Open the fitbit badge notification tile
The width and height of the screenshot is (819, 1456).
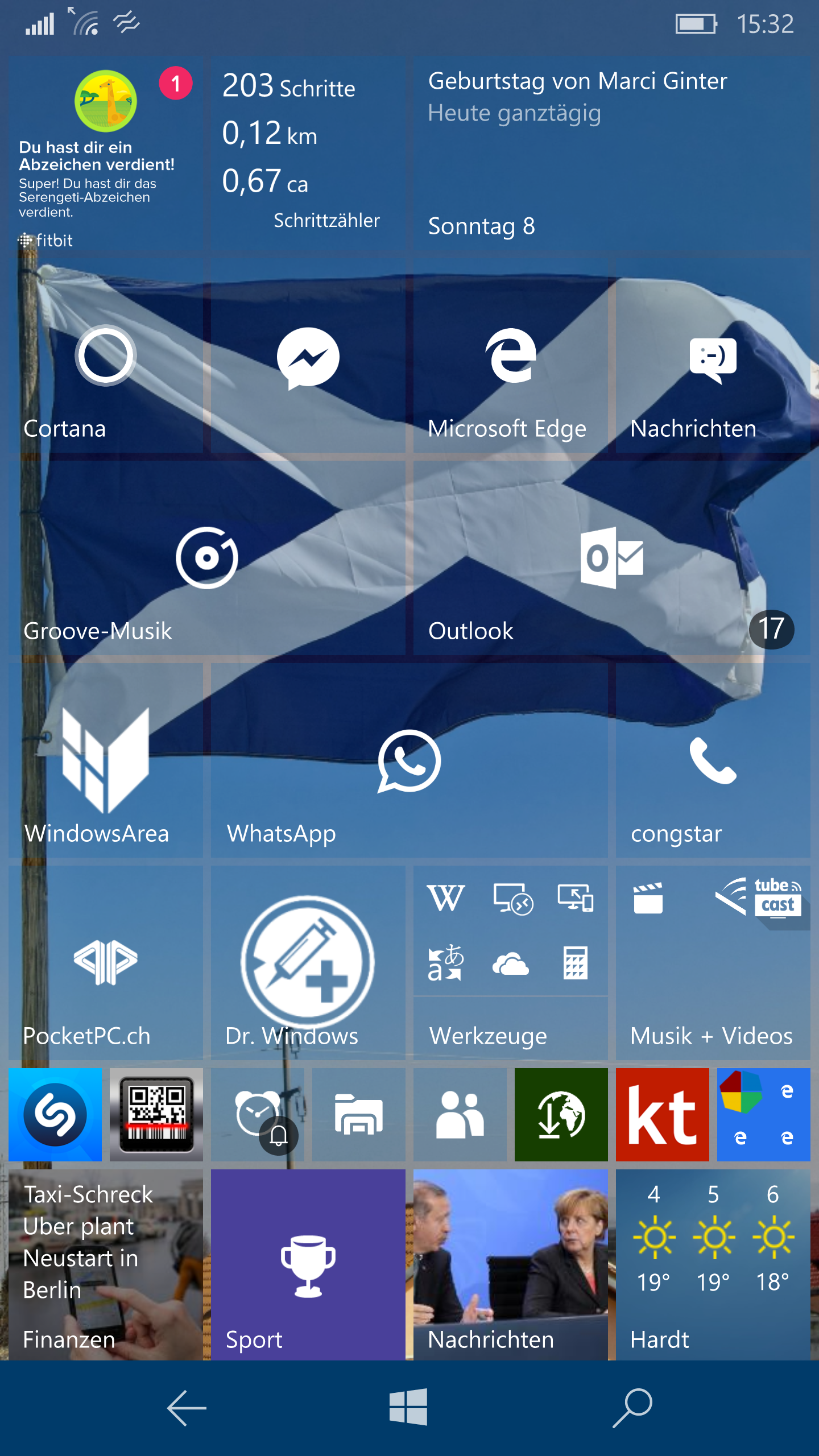tap(106, 154)
